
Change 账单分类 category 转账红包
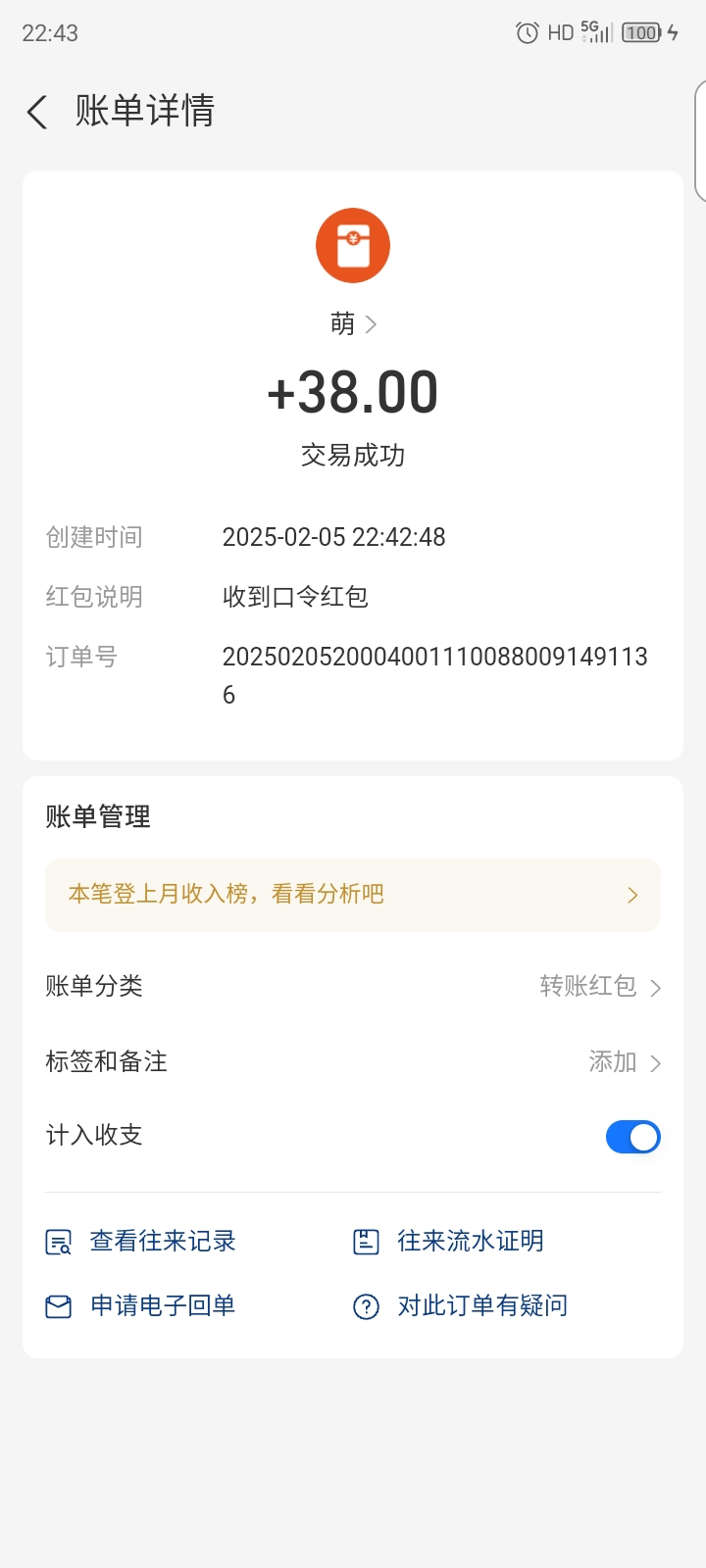coord(599,987)
